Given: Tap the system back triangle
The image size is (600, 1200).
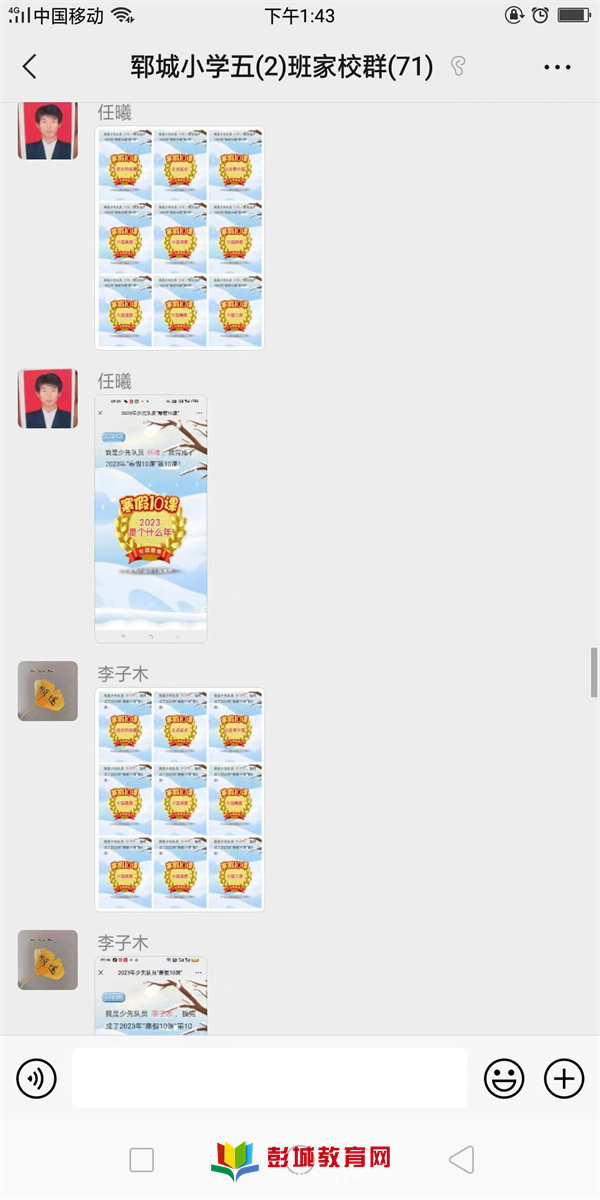Looking at the screenshot, I should [461, 1160].
